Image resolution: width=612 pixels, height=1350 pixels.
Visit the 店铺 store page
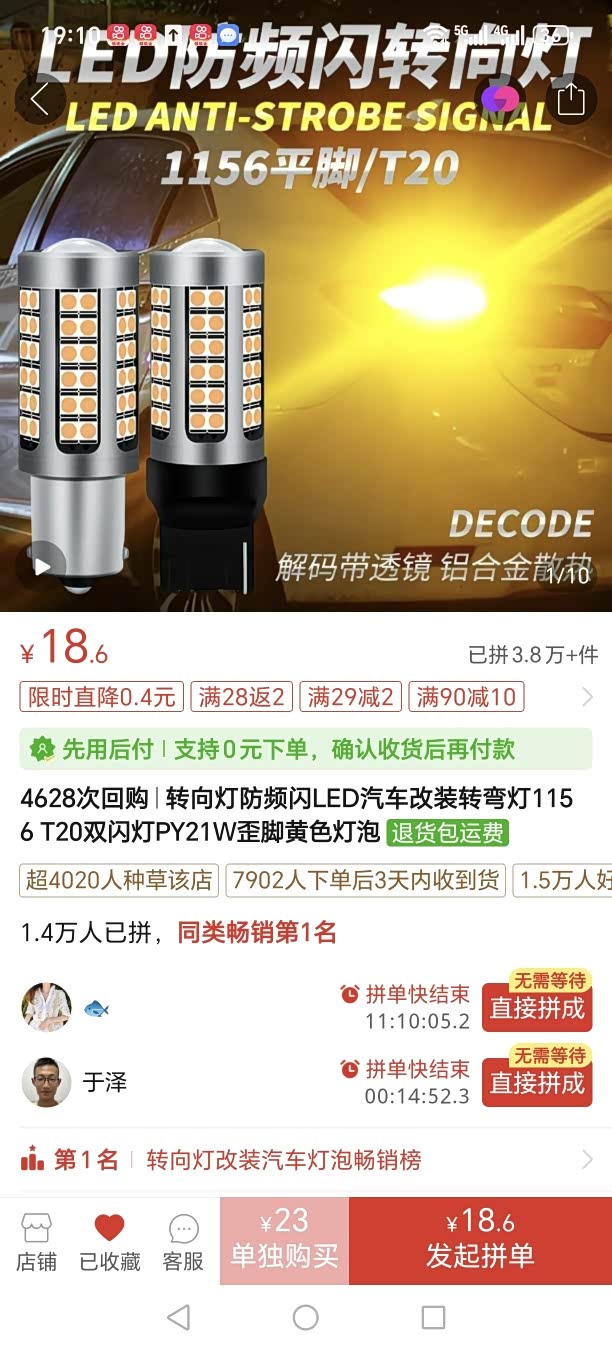click(x=36, y=1241)
